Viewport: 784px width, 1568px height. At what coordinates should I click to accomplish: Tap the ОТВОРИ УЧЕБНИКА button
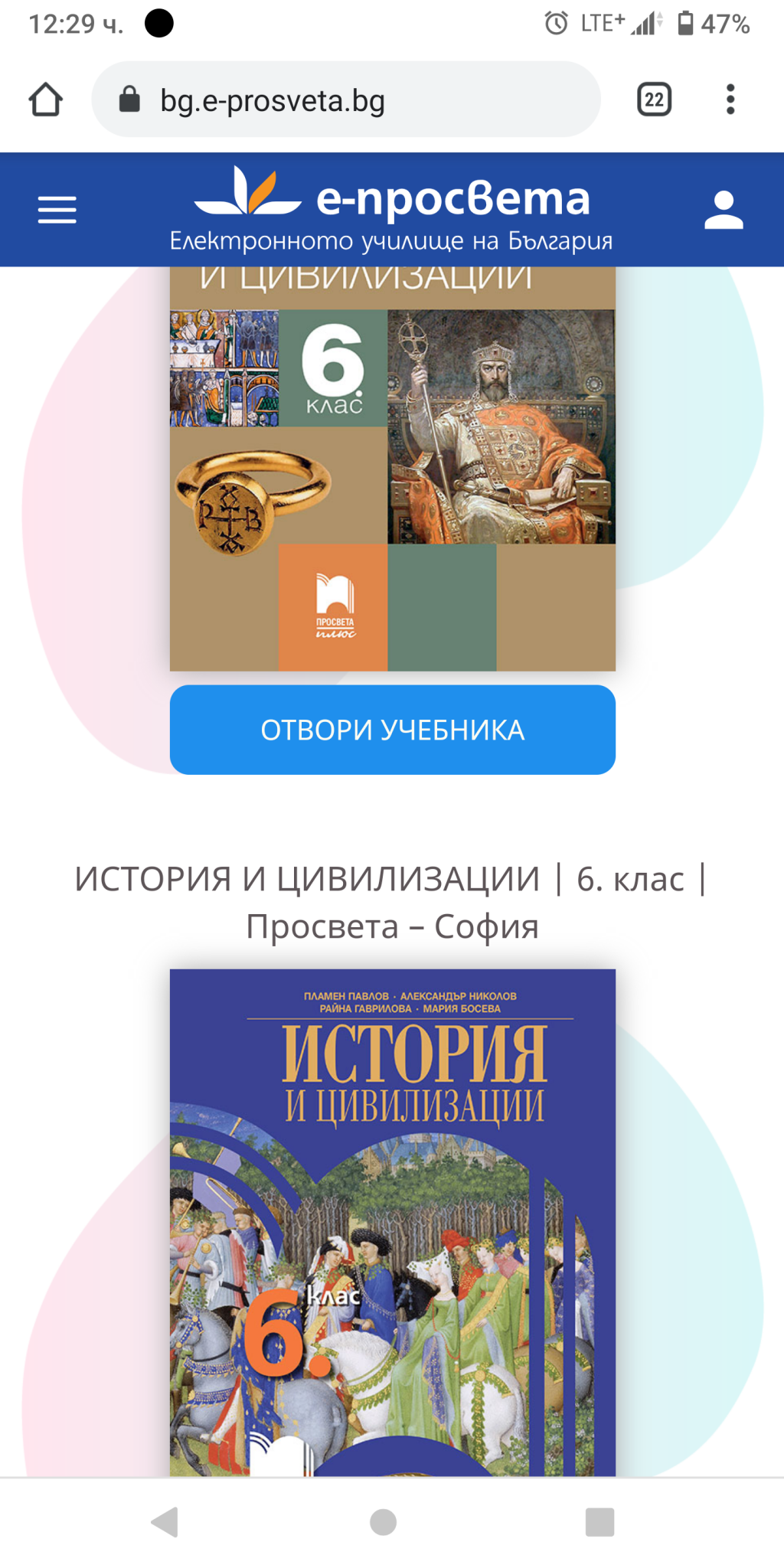[393, 730]
